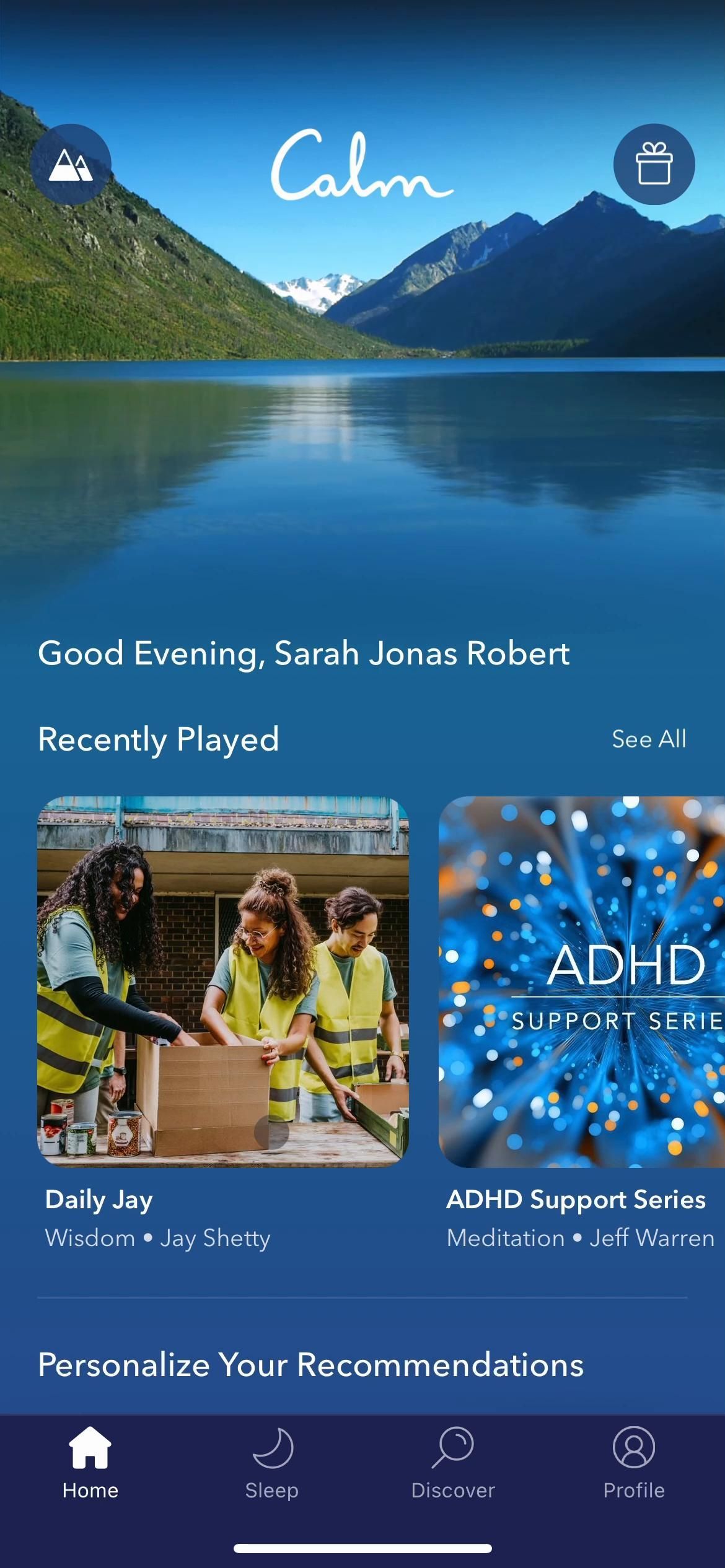The image size is (725, 1568).
Task: Open the scenes mountain icon
Action: 71,165
